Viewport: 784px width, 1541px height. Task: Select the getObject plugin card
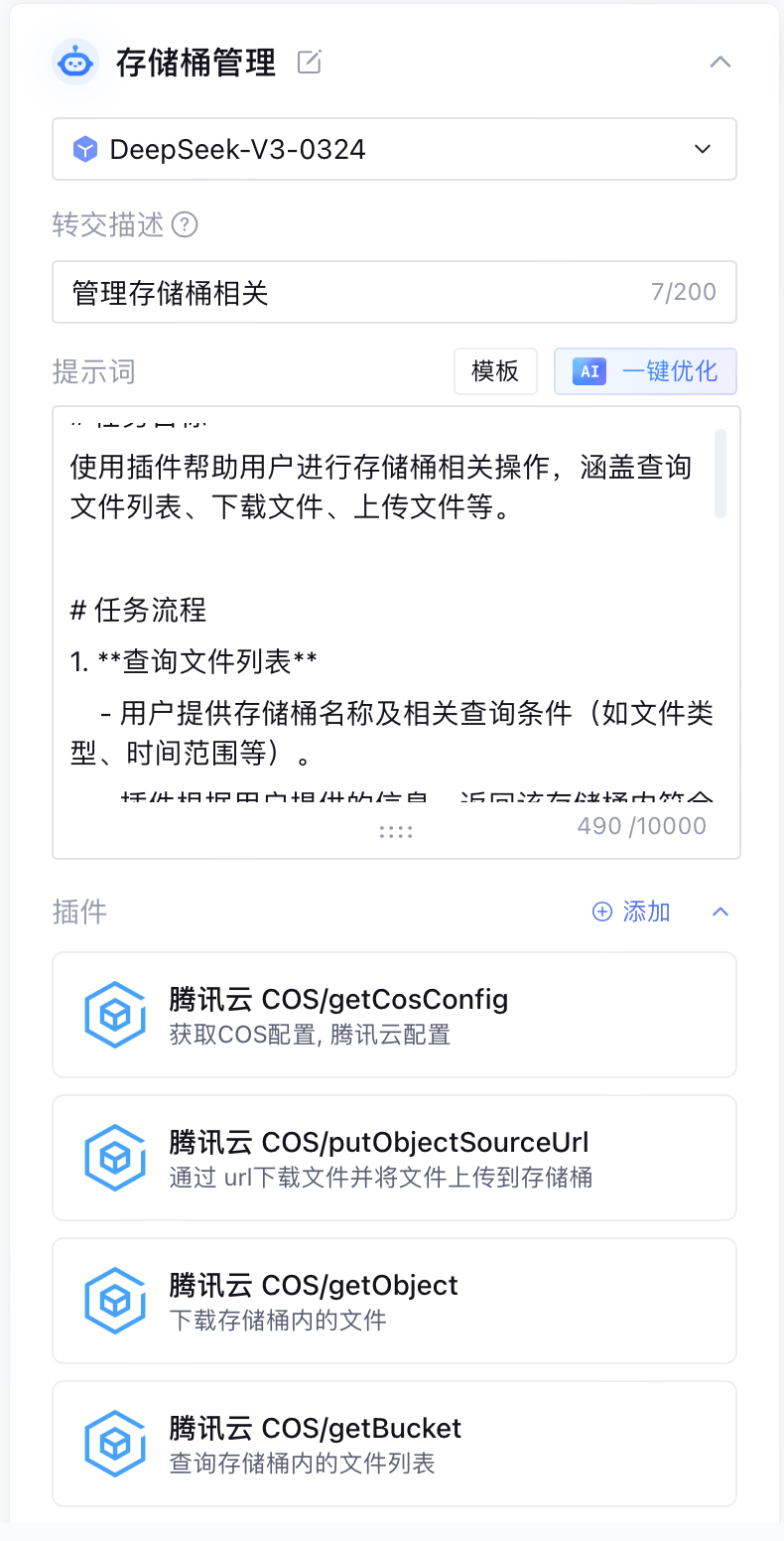[394, 1301]
